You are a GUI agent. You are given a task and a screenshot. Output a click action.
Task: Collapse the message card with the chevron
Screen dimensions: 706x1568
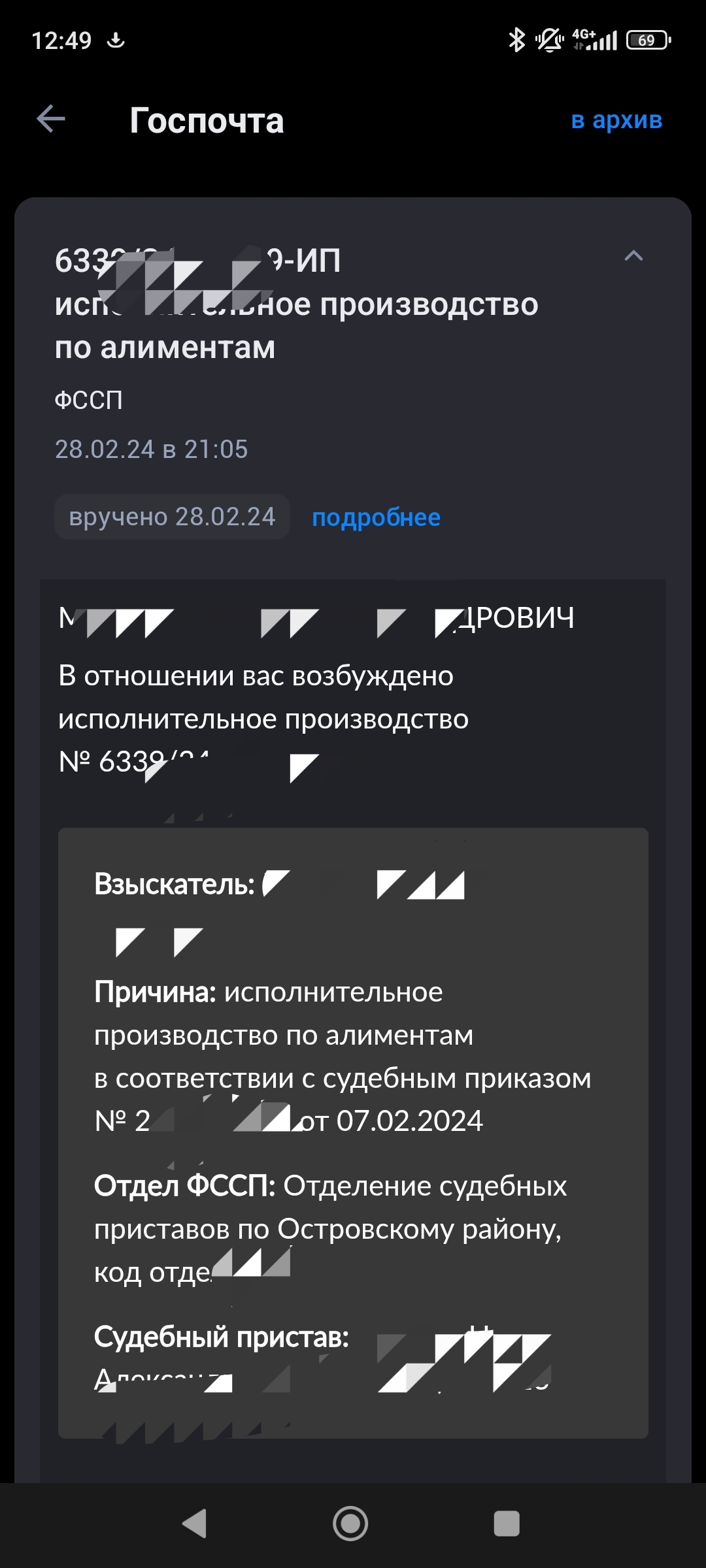[x=633, y=255]
